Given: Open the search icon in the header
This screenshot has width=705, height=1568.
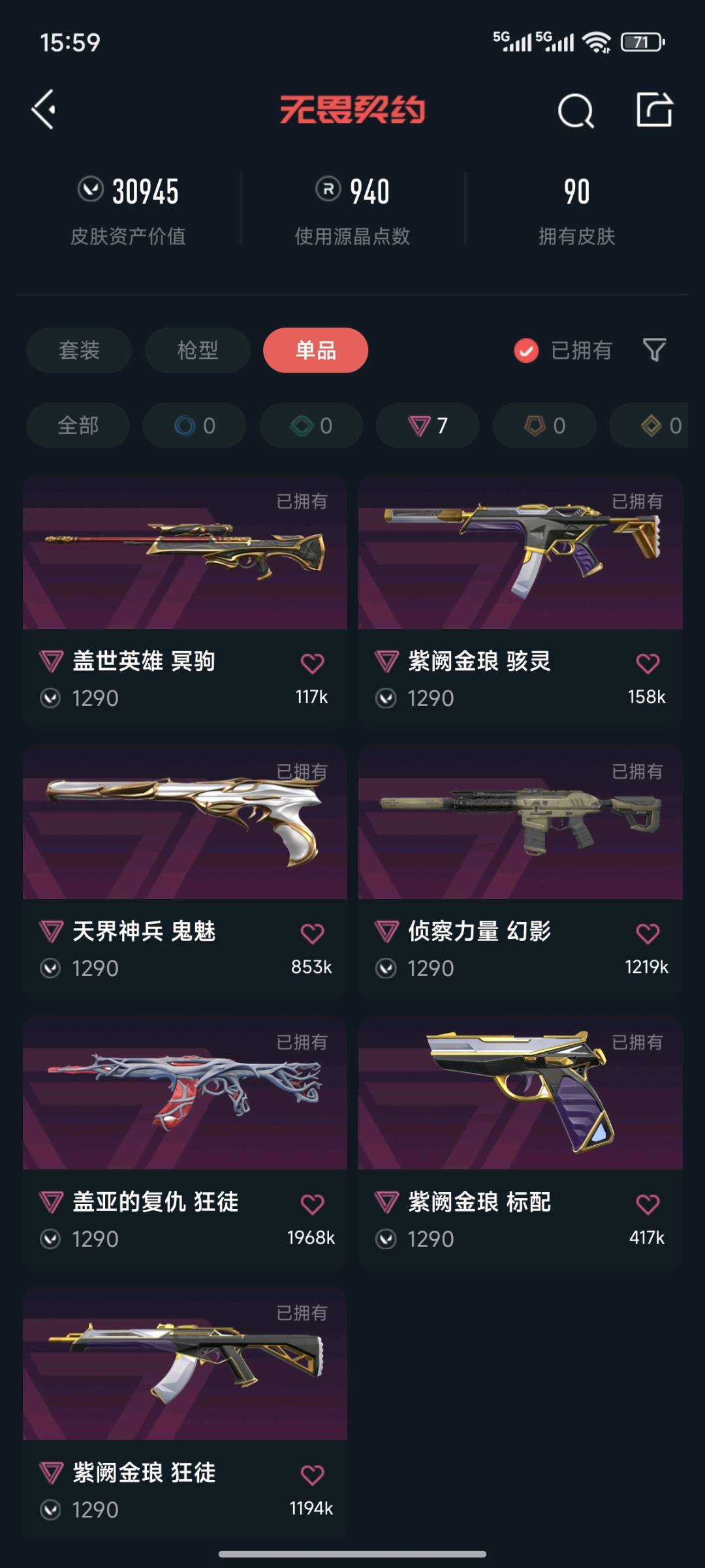Looking at the screenshot, I should coord(576,111).
